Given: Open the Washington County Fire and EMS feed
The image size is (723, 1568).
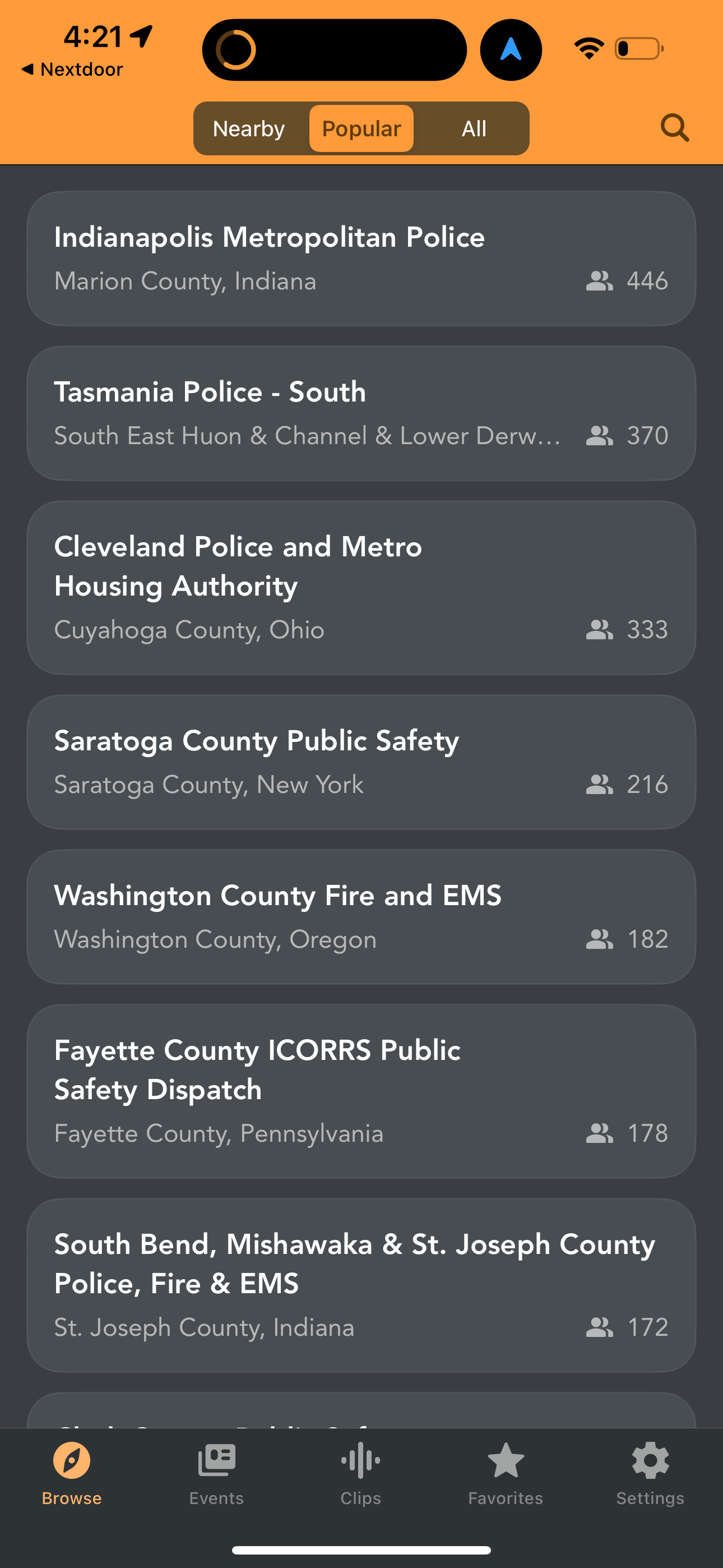Looking at the screenshot, I should (x=361, y=916).
